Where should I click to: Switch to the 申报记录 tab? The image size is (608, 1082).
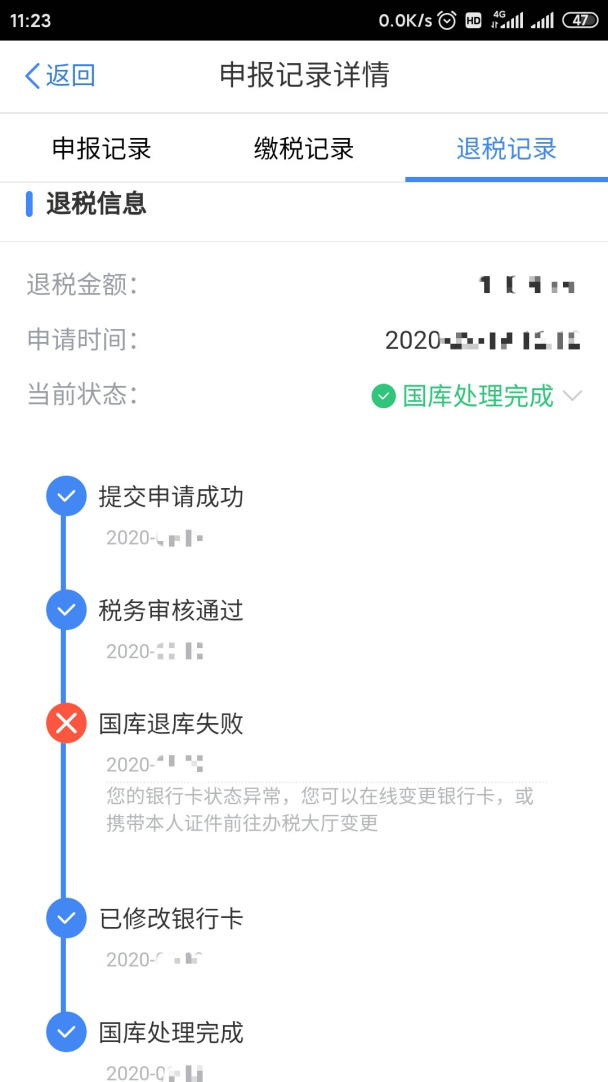click(x=101, y=149)
